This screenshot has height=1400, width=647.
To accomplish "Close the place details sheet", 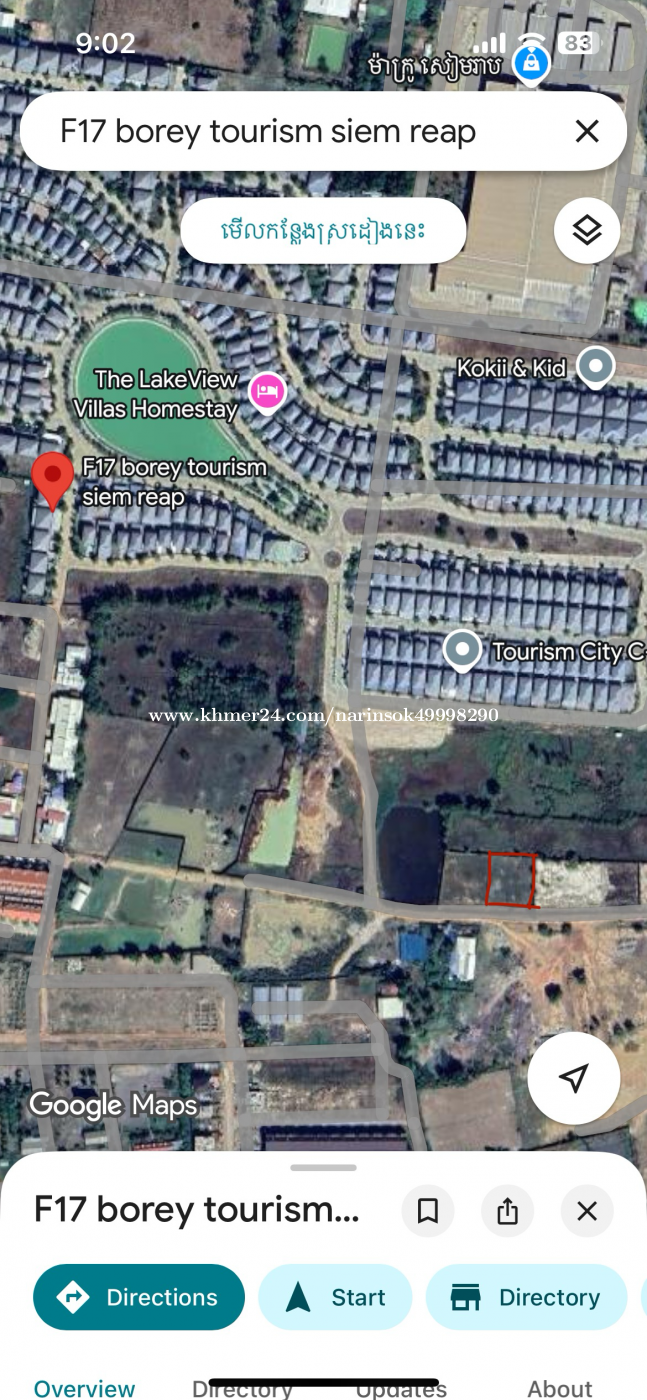I will (x=587, y=1211).
